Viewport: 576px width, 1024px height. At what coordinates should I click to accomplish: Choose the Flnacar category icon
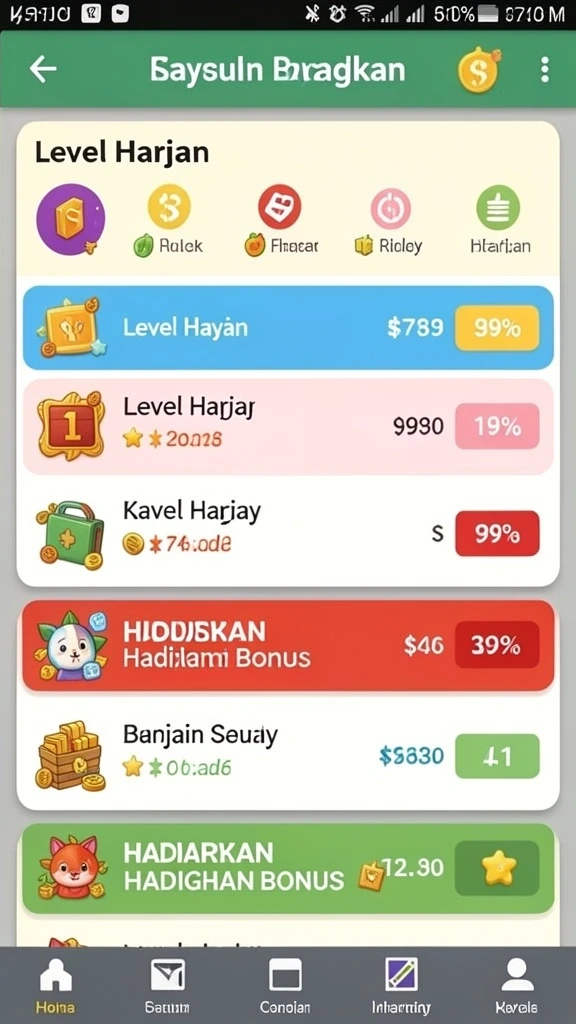(280, 206)
